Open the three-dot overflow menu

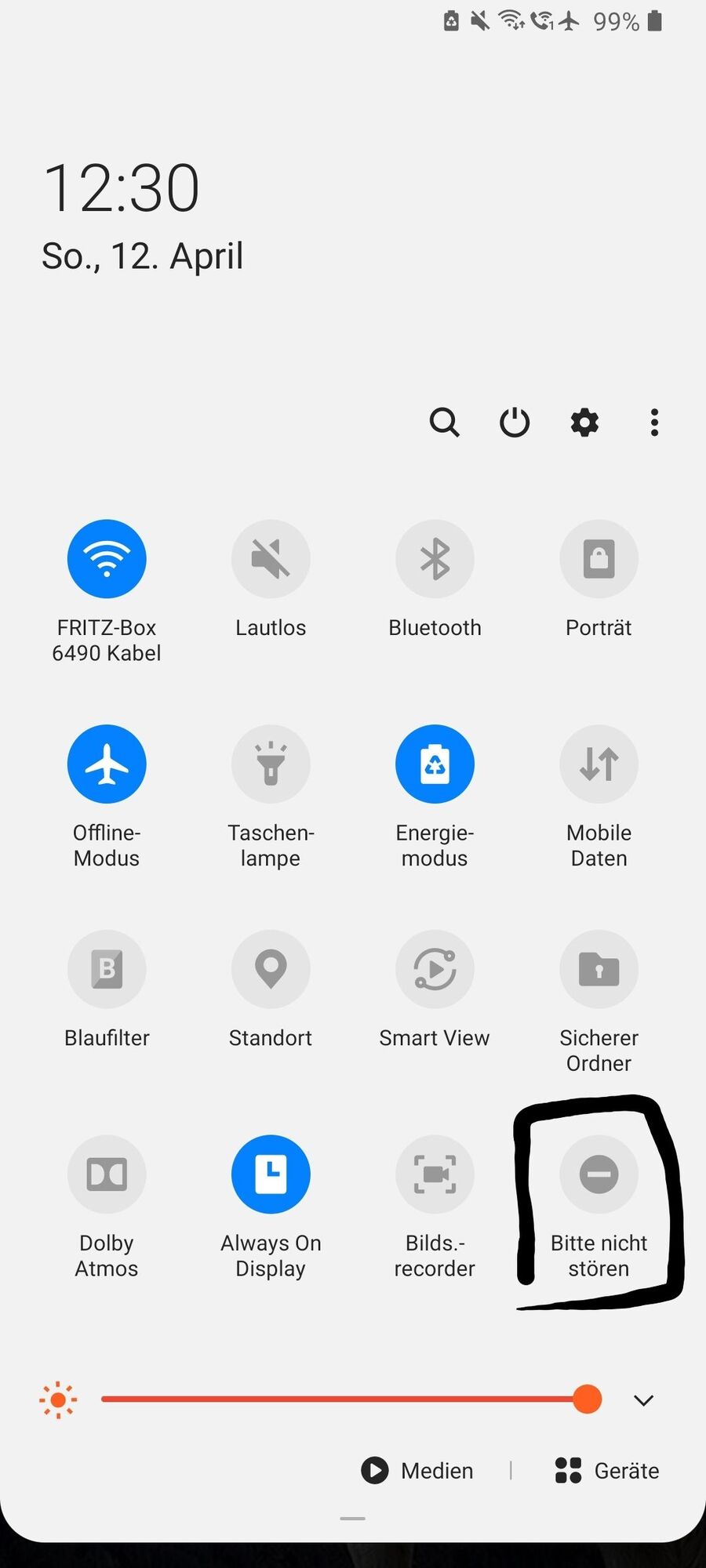[654, 423]
